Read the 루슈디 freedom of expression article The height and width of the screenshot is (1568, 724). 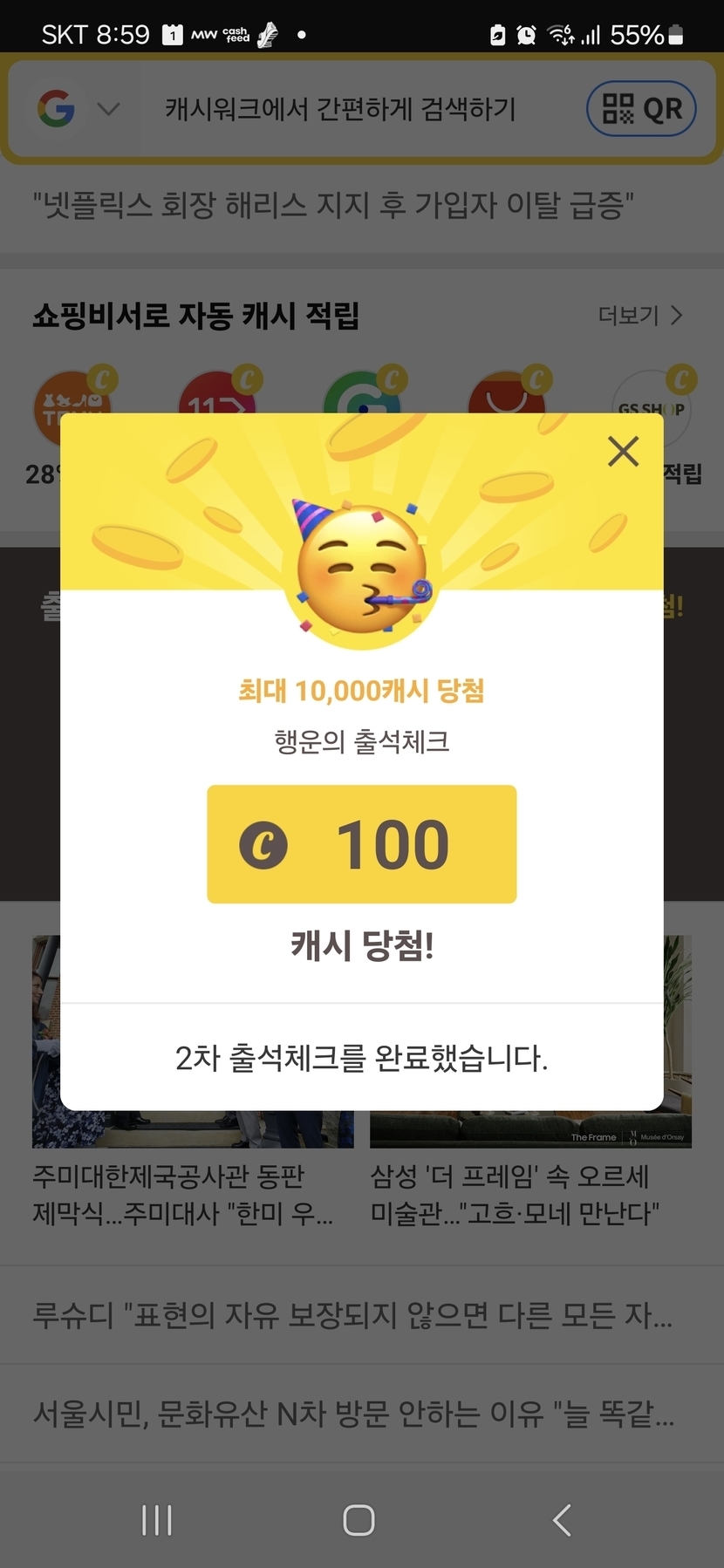[x=352, y=1314]
